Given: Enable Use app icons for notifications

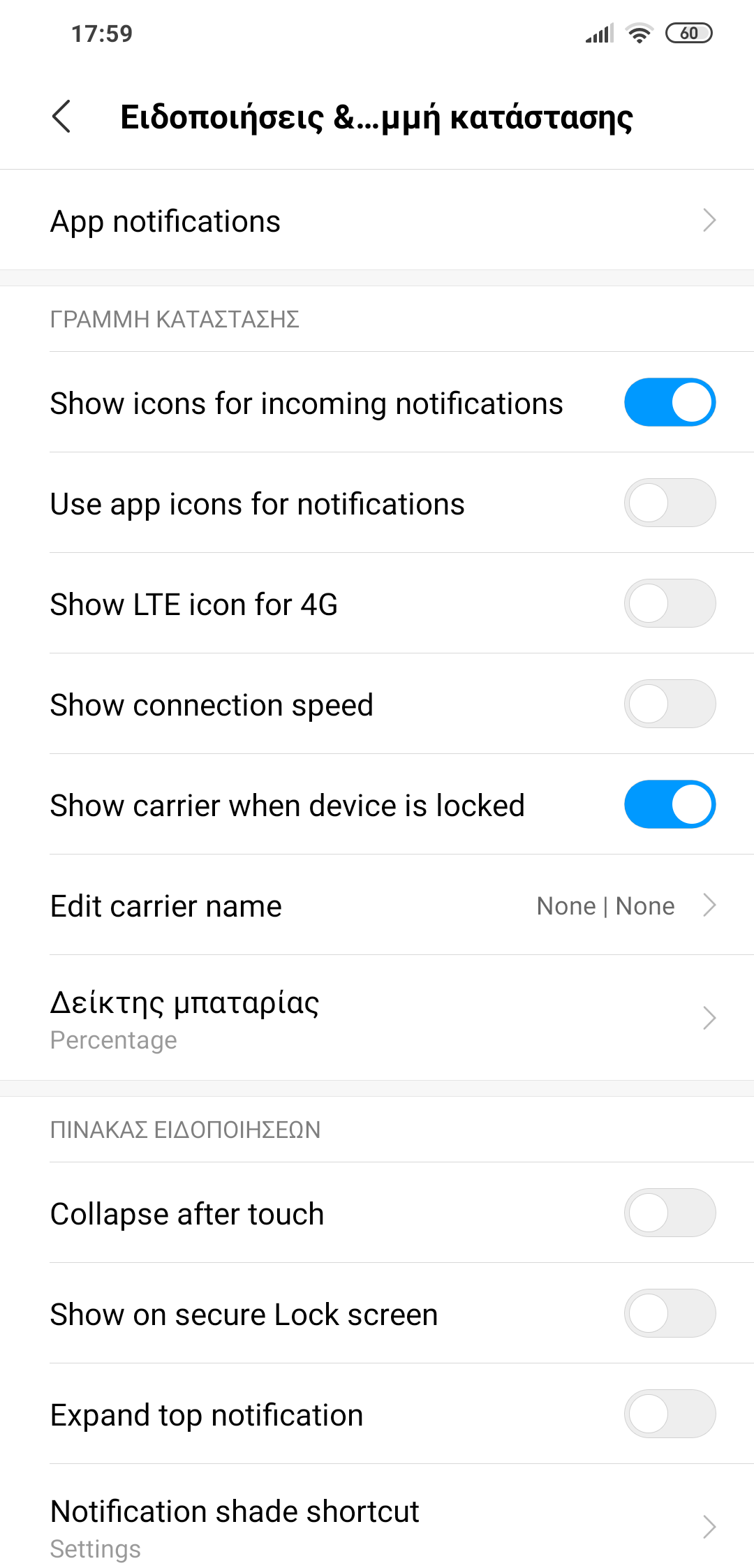Looking at the screenshot, I should 669,503.
